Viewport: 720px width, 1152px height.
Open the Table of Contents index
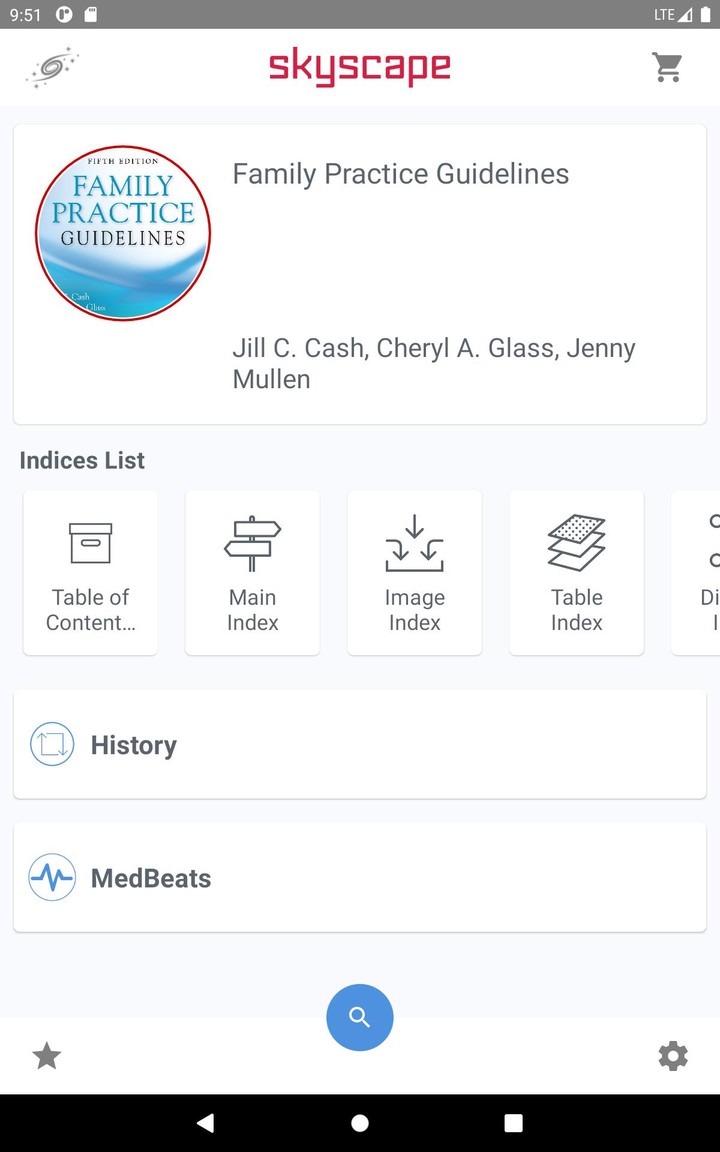90,573
